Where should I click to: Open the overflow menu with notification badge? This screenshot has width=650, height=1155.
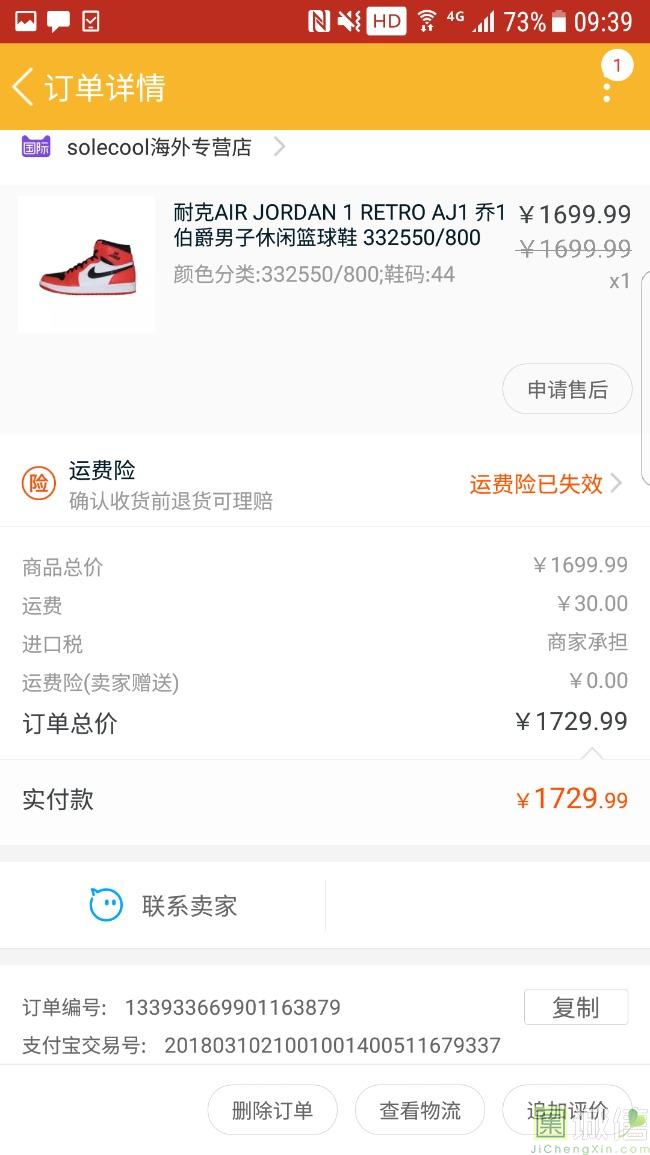pyautogui.click(x=607, y=86)
